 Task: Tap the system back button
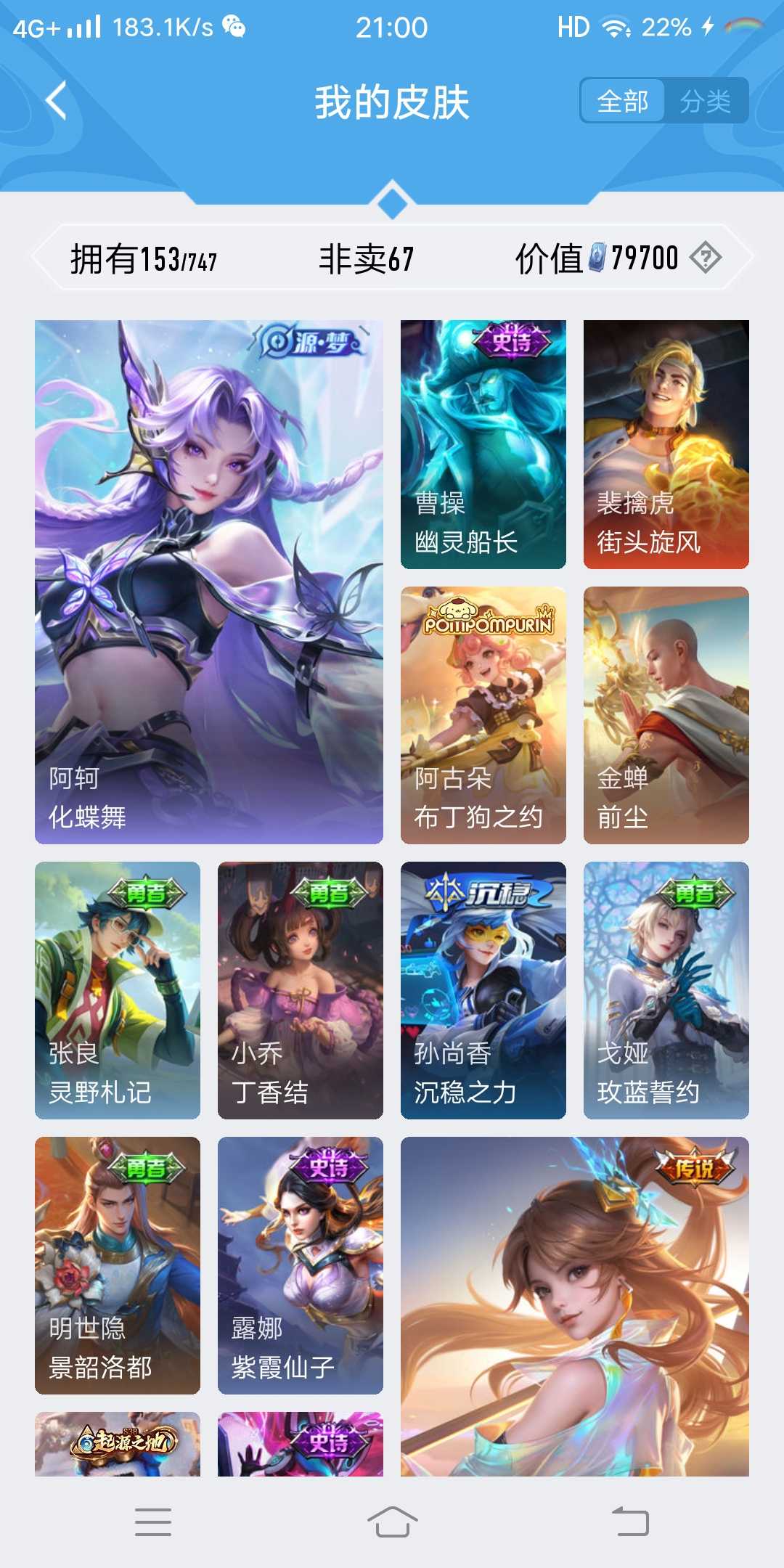[630, 1522]
